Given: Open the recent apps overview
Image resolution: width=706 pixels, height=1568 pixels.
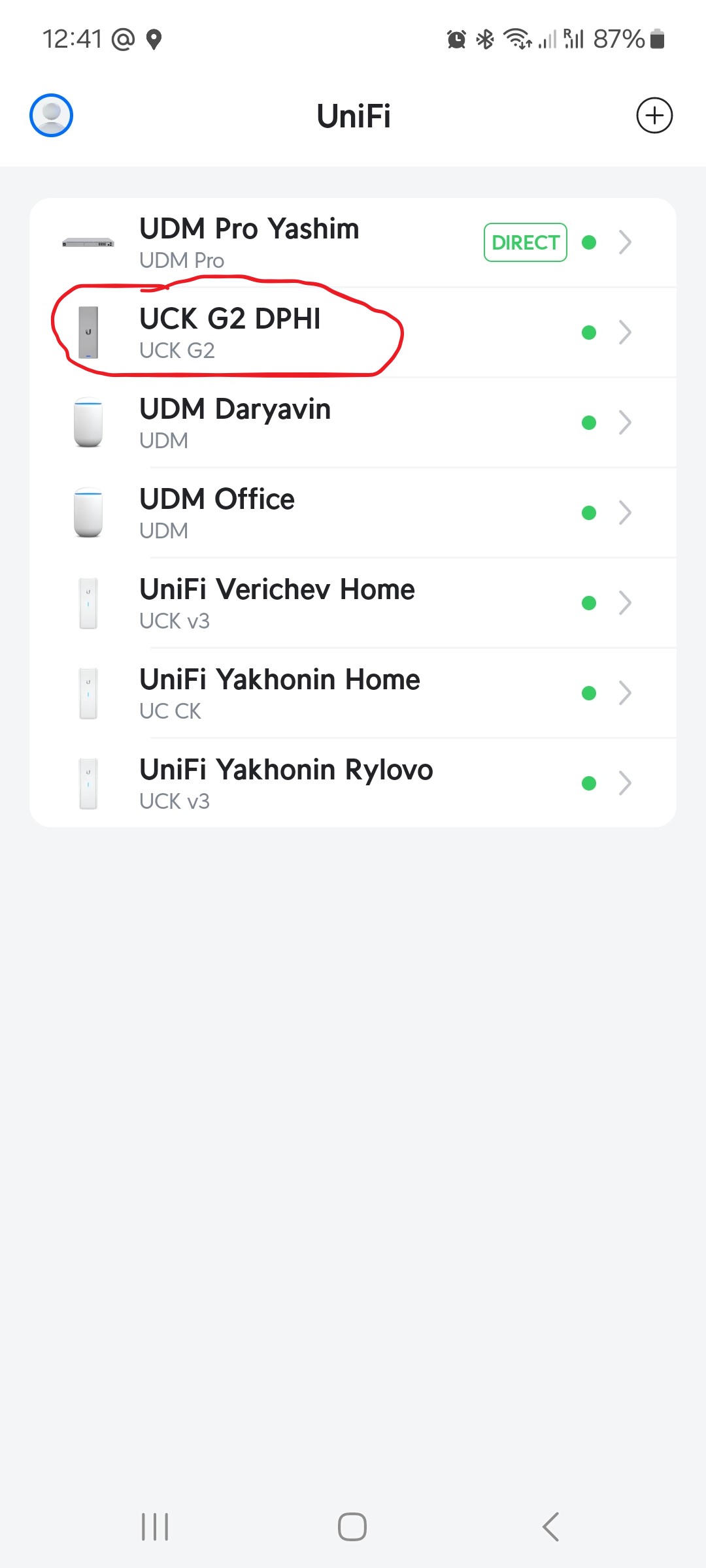Looking at the screenshot, I should coord(155,1527).
